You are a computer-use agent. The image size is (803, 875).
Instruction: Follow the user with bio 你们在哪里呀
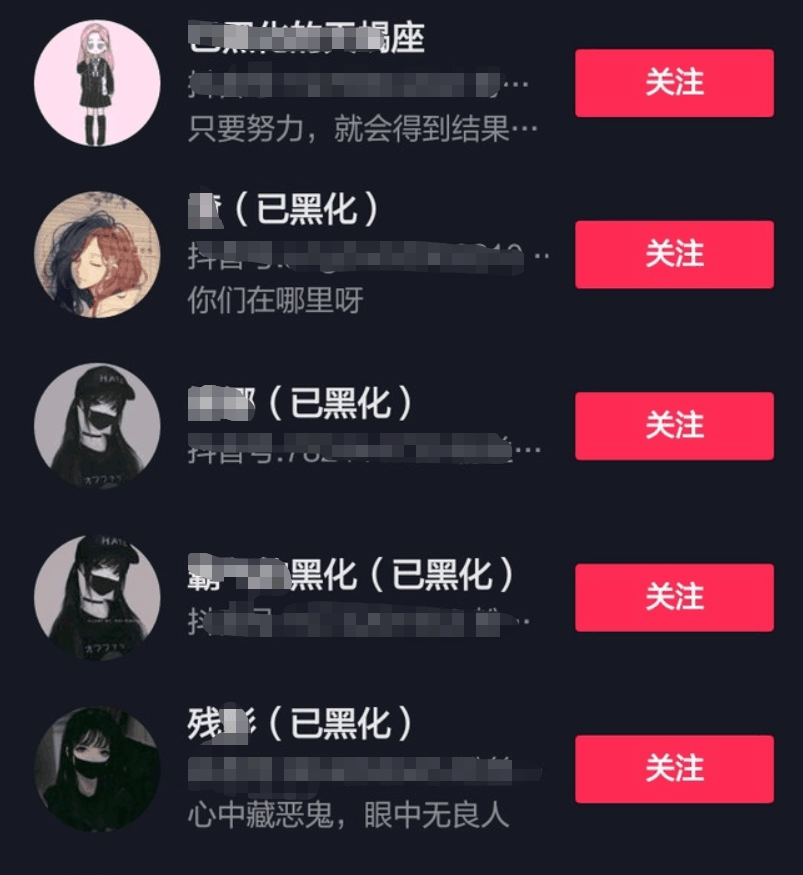pos(674,254)
